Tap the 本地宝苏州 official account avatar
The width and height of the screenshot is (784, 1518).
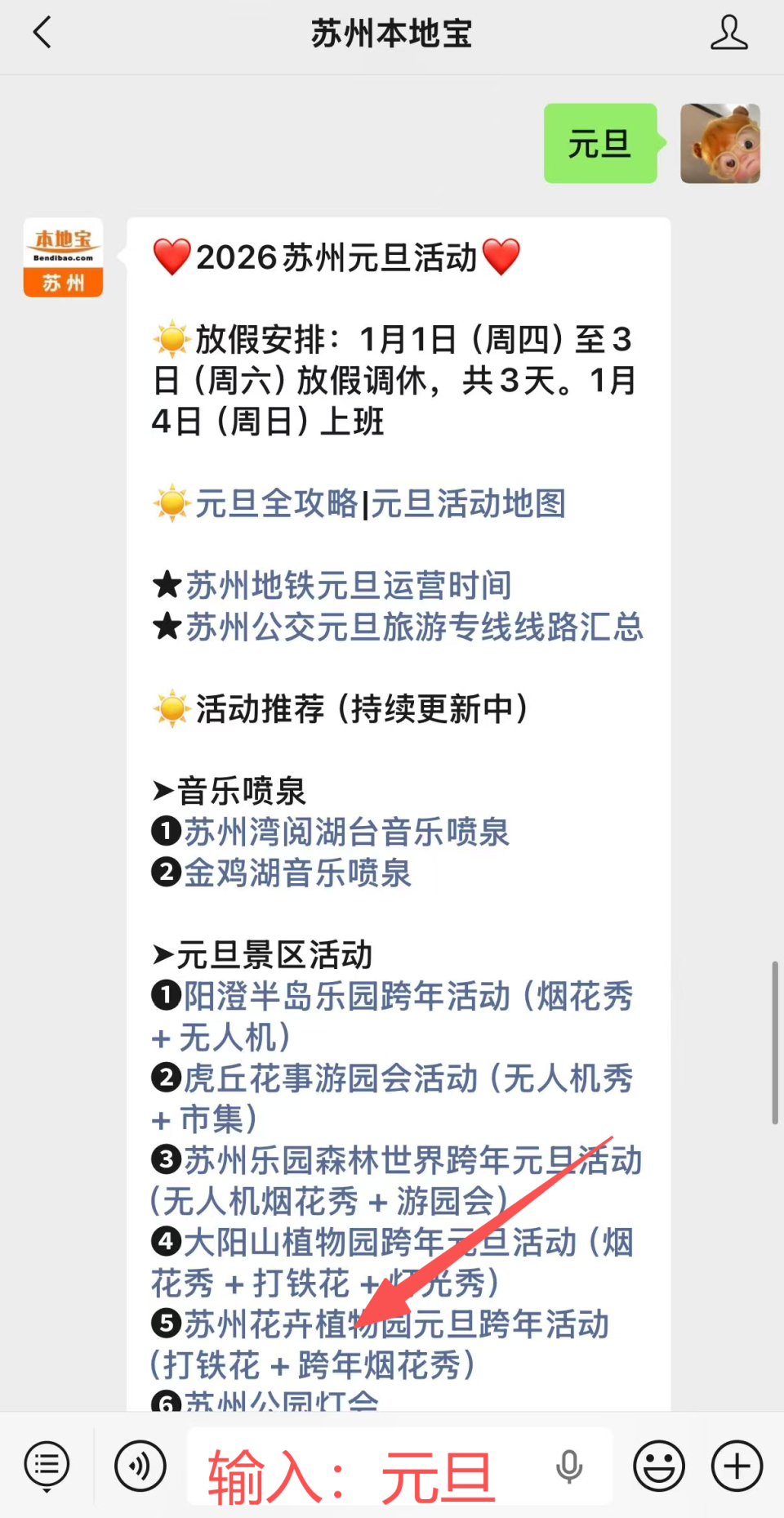62,257
